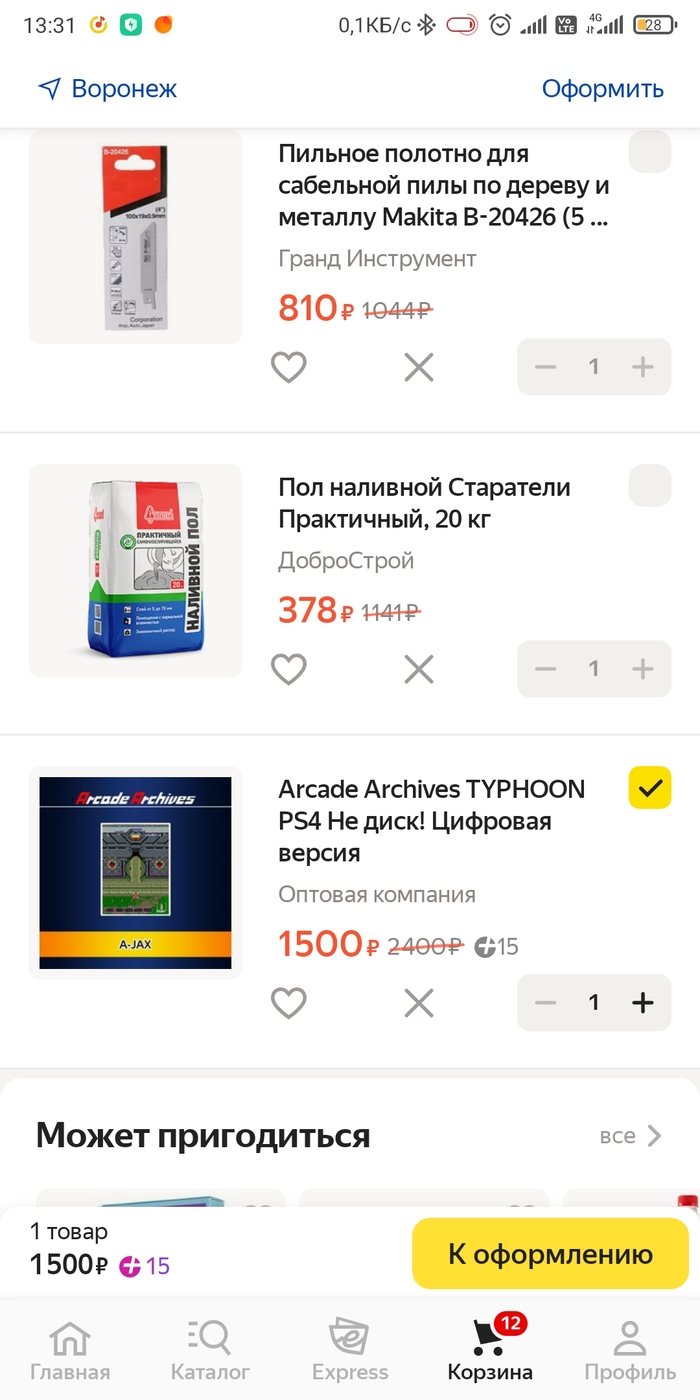Open the Профиль tab
Viewport: 700px width, 1400px height.
(630, 1350)
